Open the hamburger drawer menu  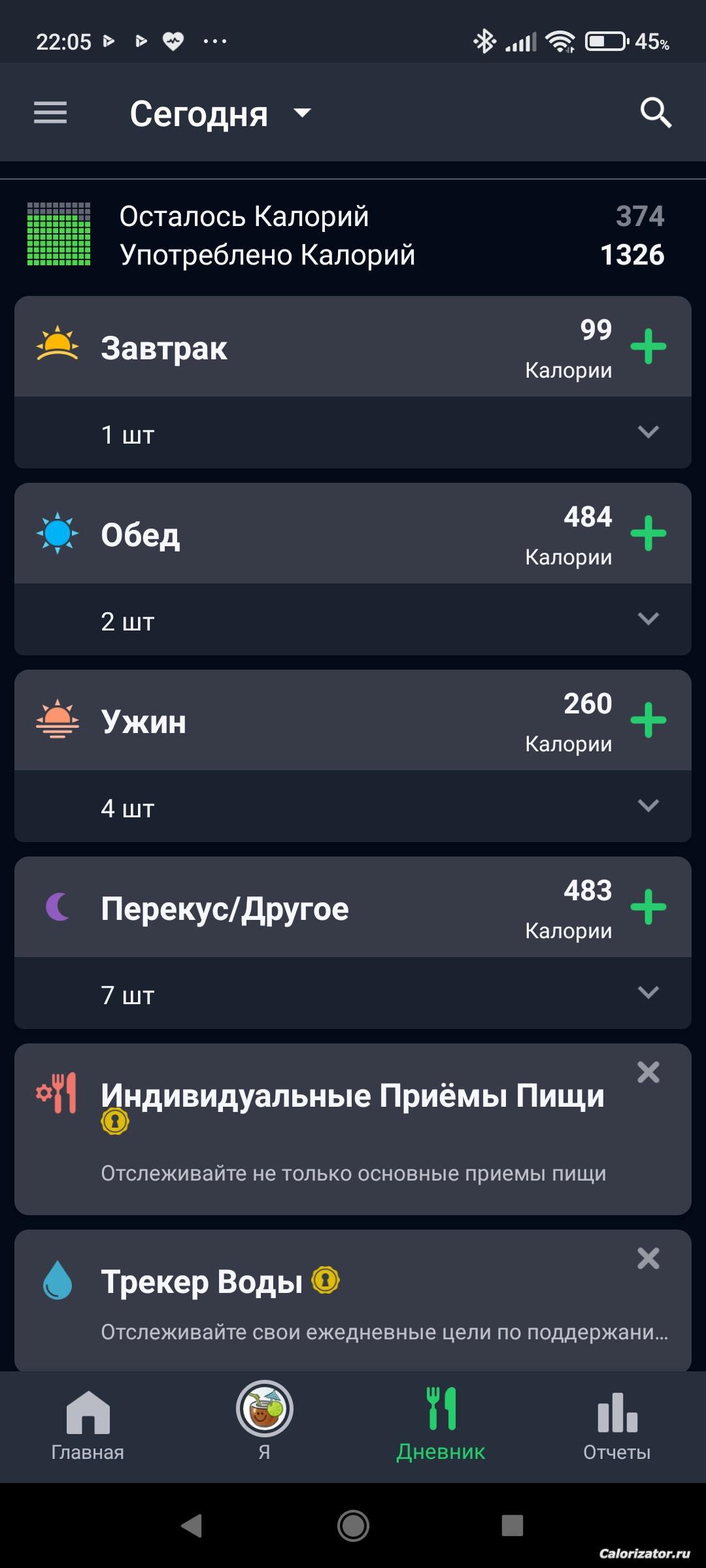[50, 113]
